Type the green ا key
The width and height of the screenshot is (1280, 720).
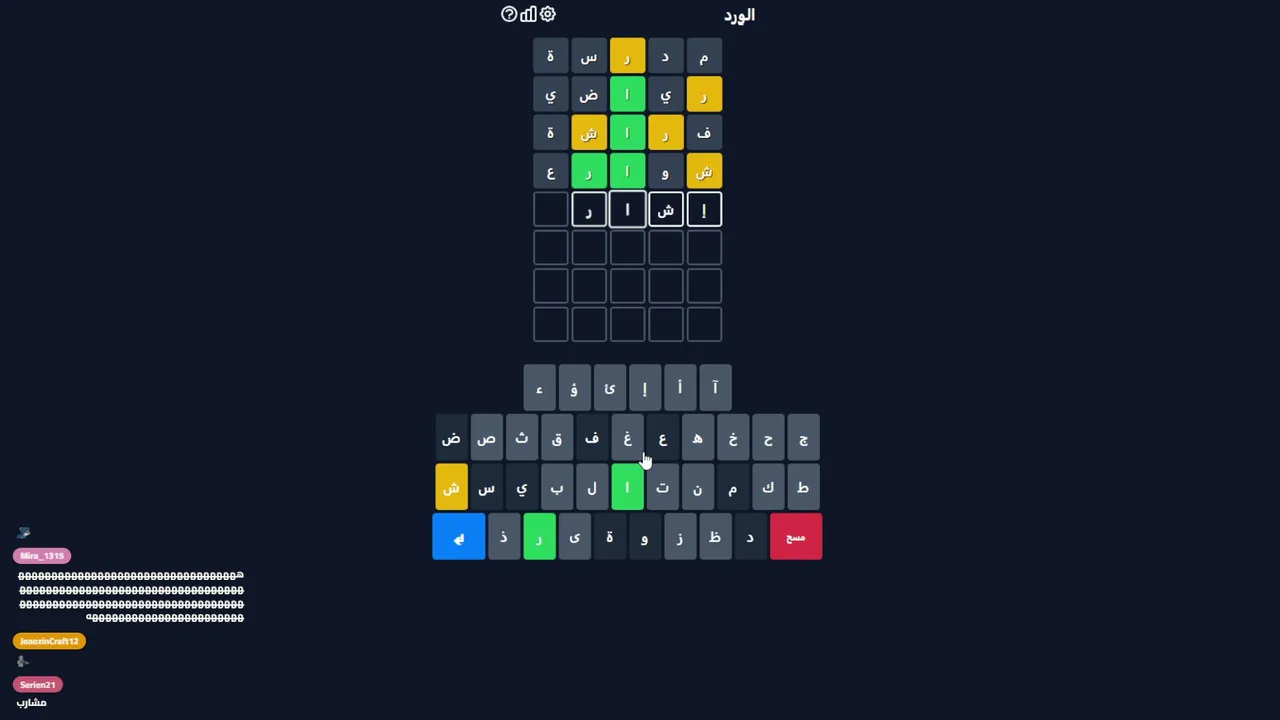[x=627, y=488]
